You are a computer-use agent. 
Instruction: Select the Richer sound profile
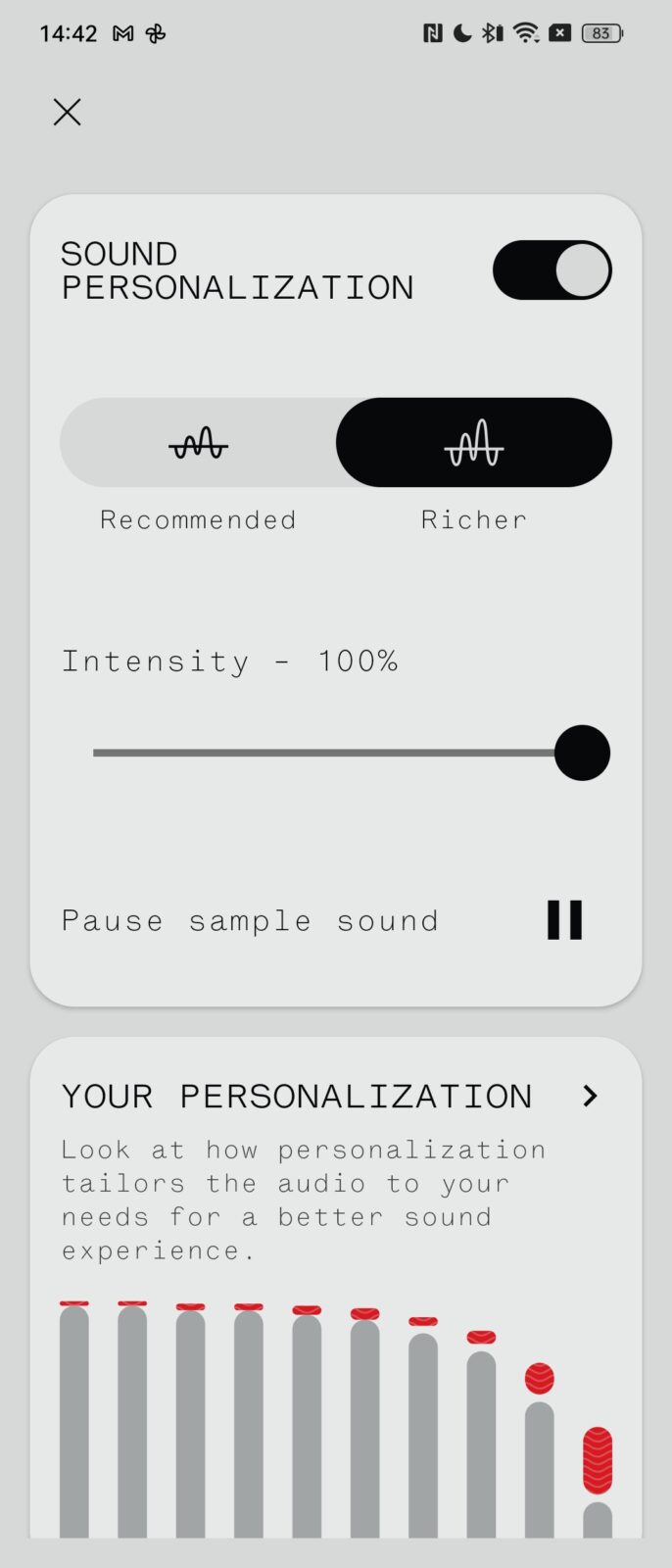coord(473,443)
